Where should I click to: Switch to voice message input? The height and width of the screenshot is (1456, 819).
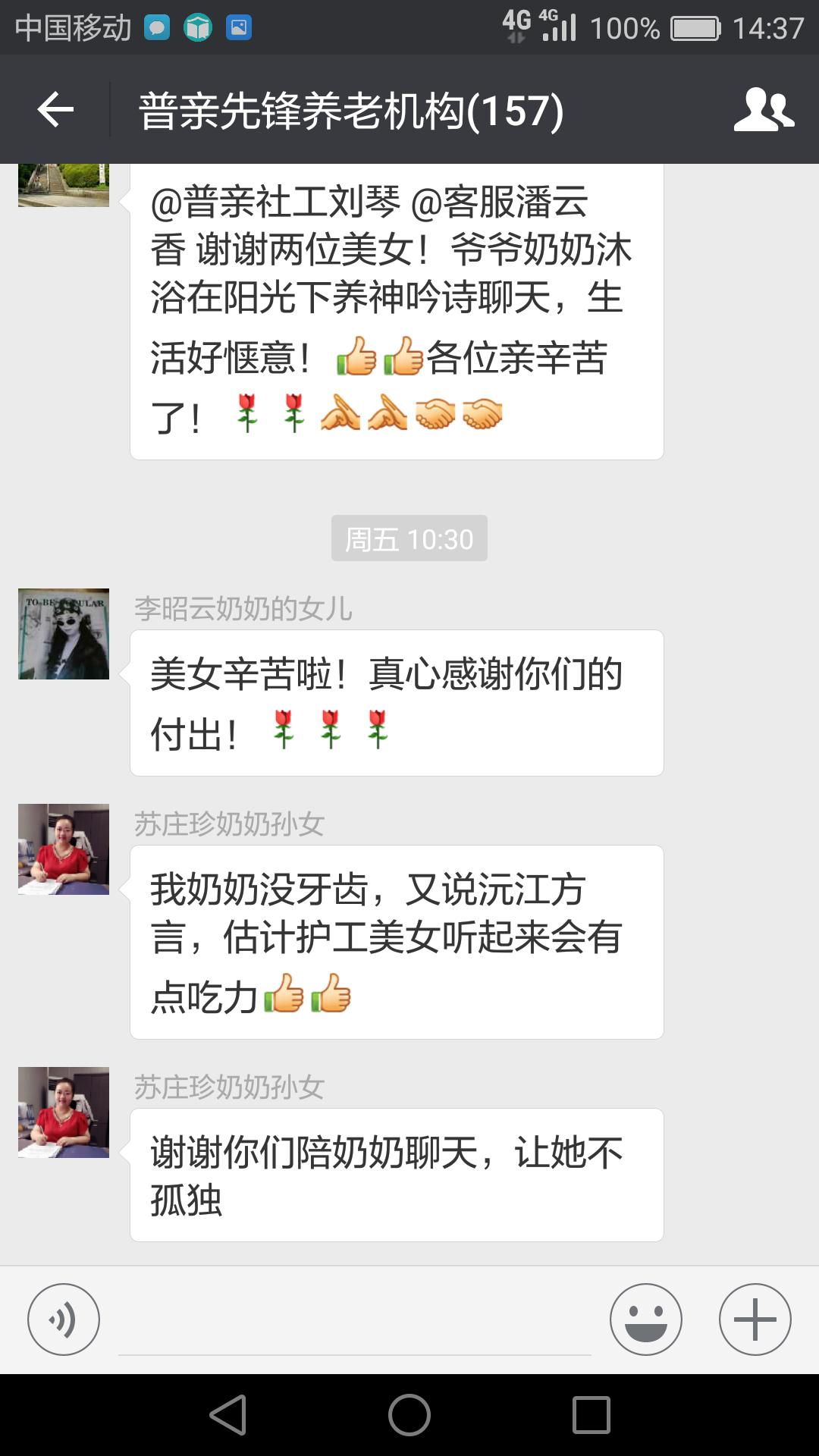click(64, 1319)
